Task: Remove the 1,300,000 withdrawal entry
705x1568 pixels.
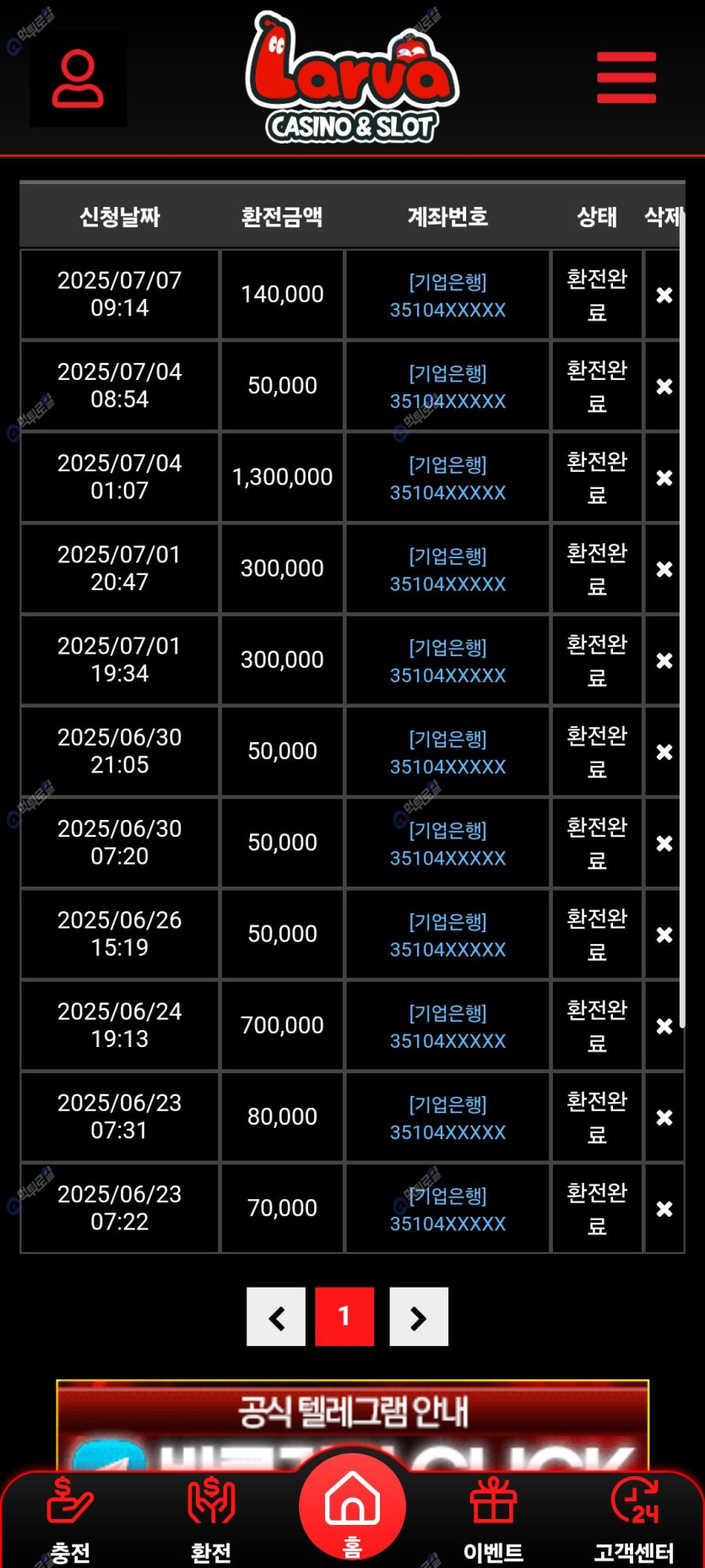Action: 664,477
